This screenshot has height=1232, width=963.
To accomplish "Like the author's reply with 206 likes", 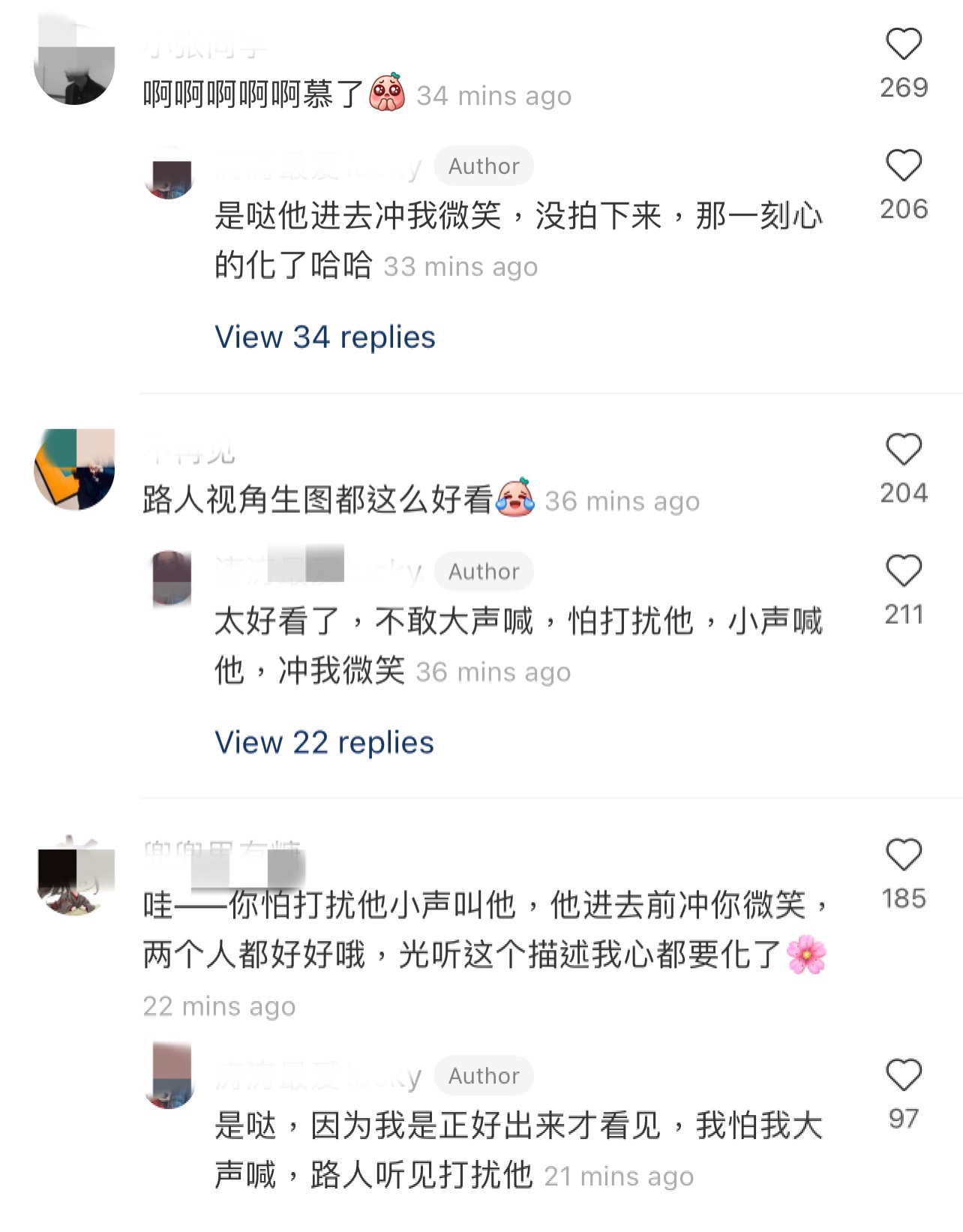I will (903, 166).
